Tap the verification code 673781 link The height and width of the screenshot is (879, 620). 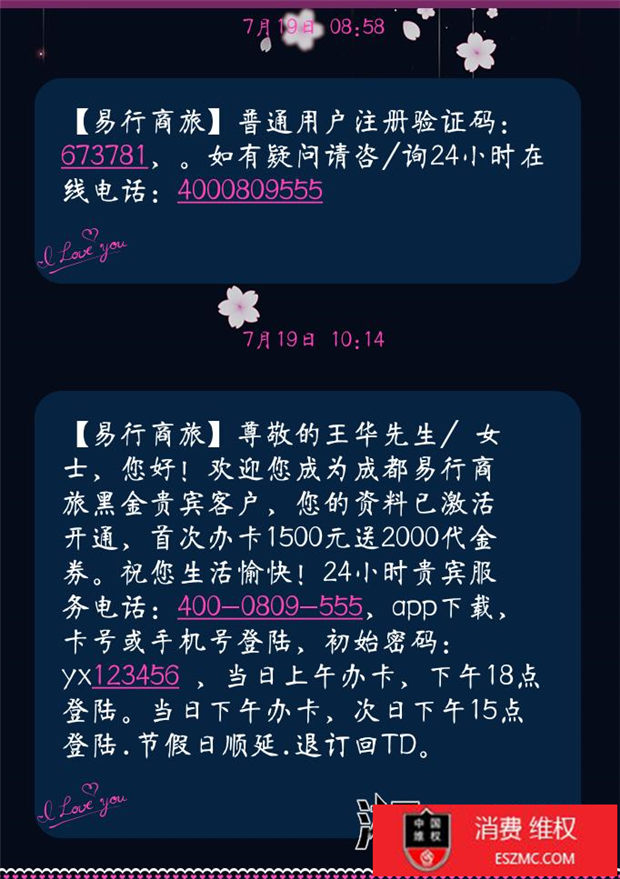[x=104, y=156]
